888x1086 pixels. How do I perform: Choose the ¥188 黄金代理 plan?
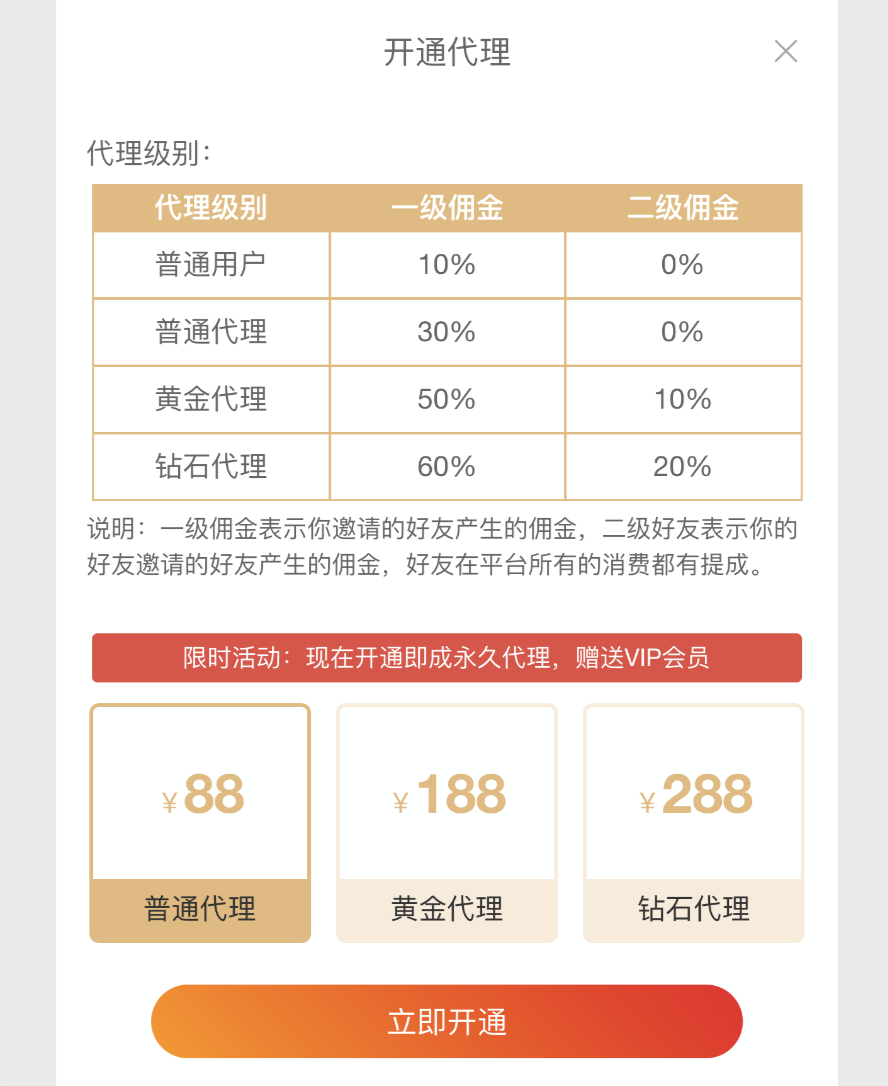446,823
